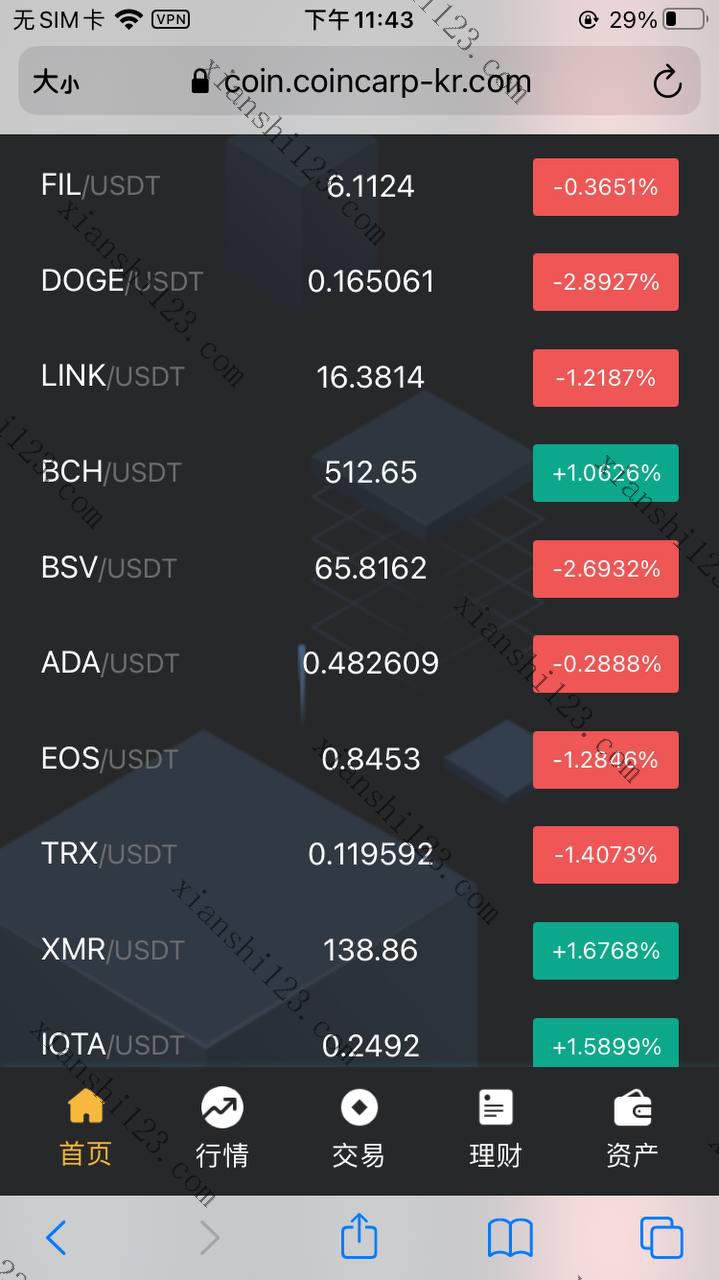The height and width of the screenshot is (1280, 719).
Task: Go to the 资产 assets tab
Action: (x=632, y=1130)
